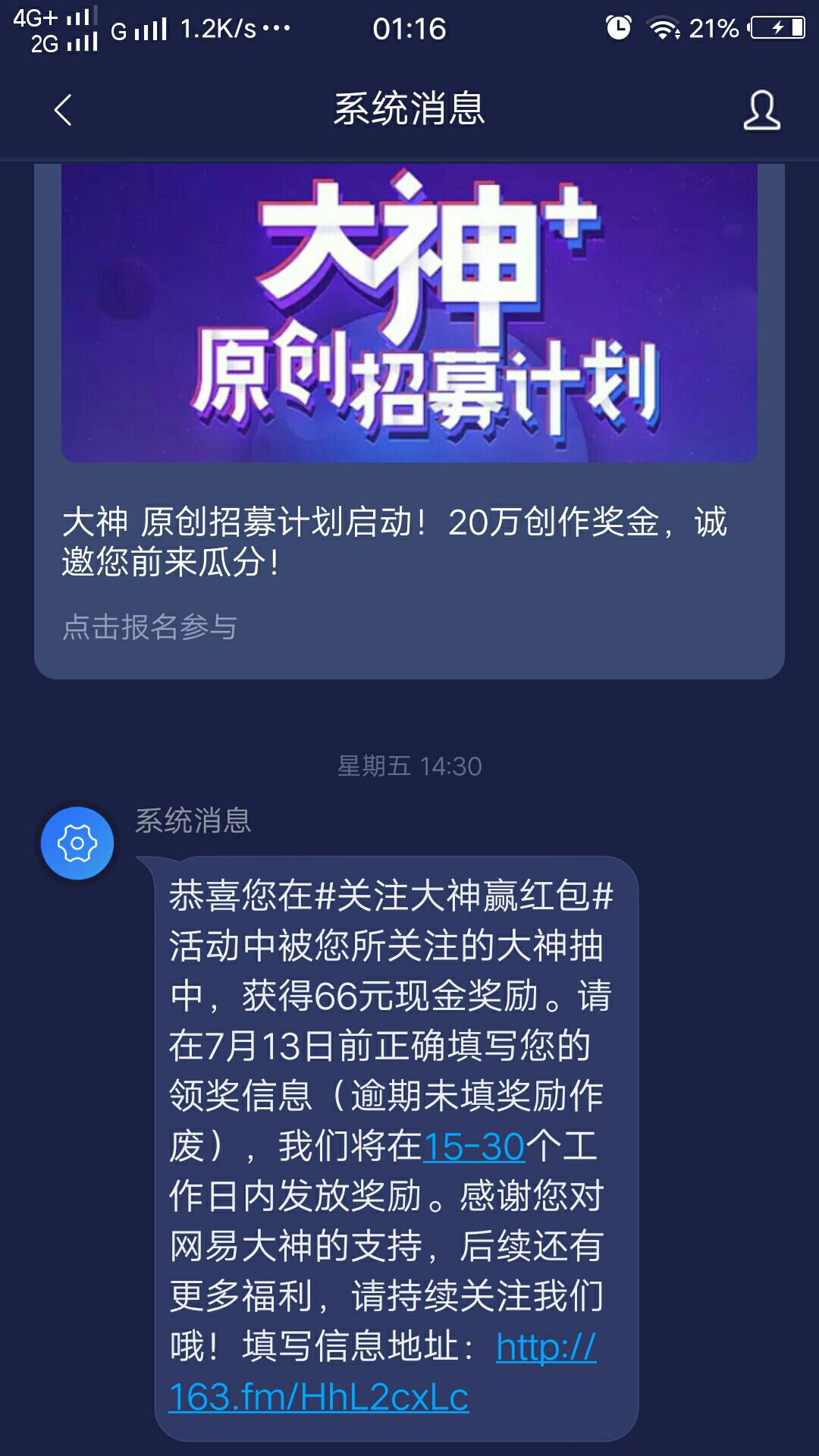This screenshot has height=1456, width=819.
Task: Go back using the top-left arrow
Action: [63, 110]
